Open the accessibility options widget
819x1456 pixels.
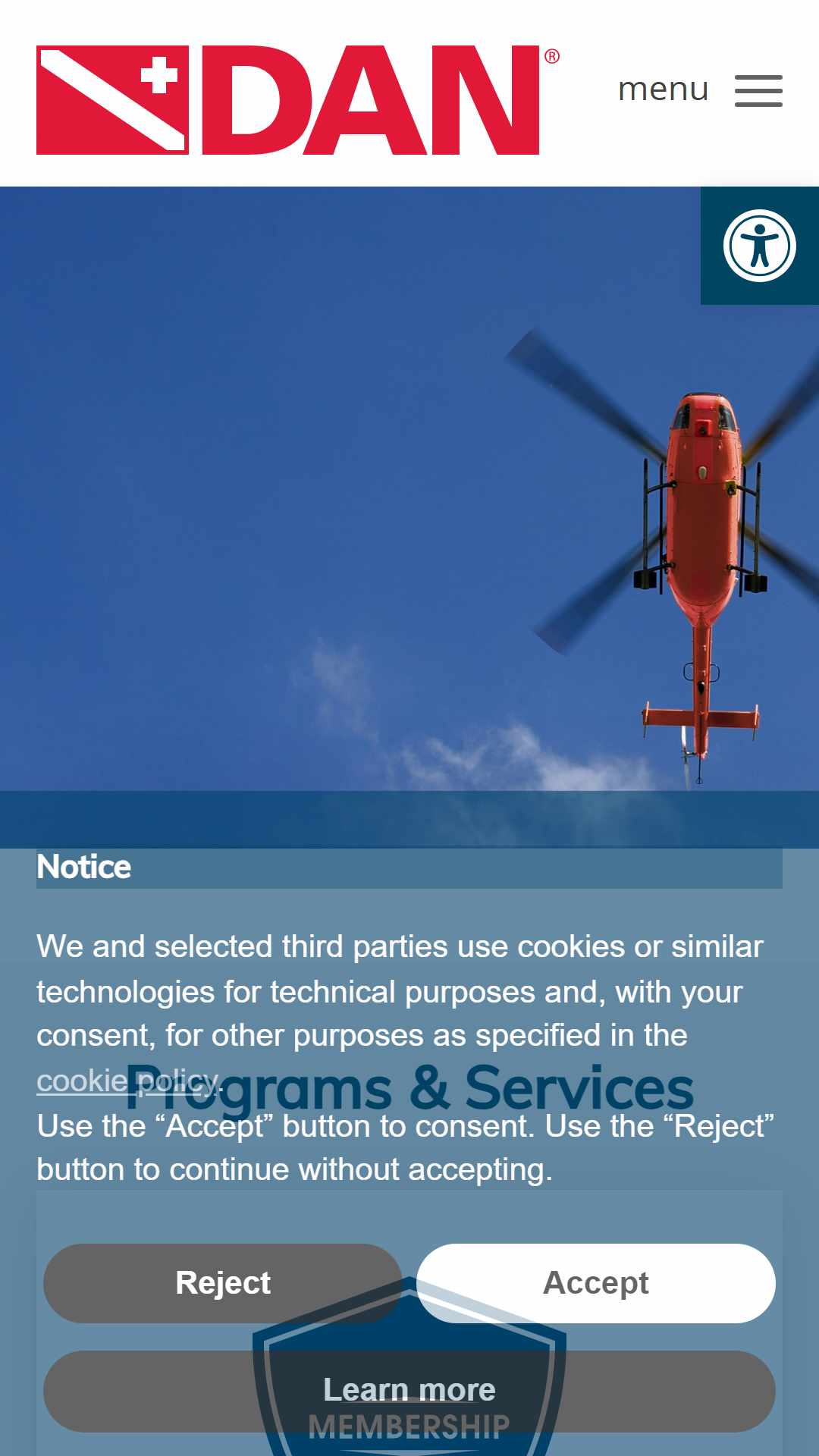(759, 246)
